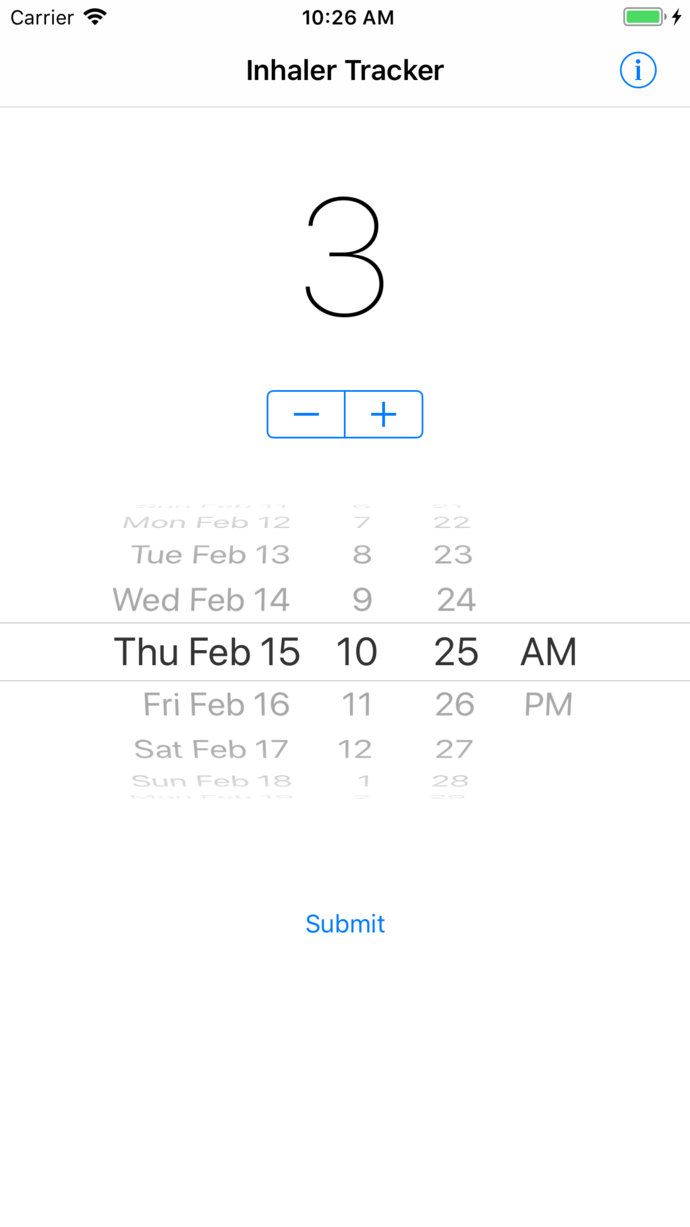Pick minute 24 in the picker

tap(456, 600)
